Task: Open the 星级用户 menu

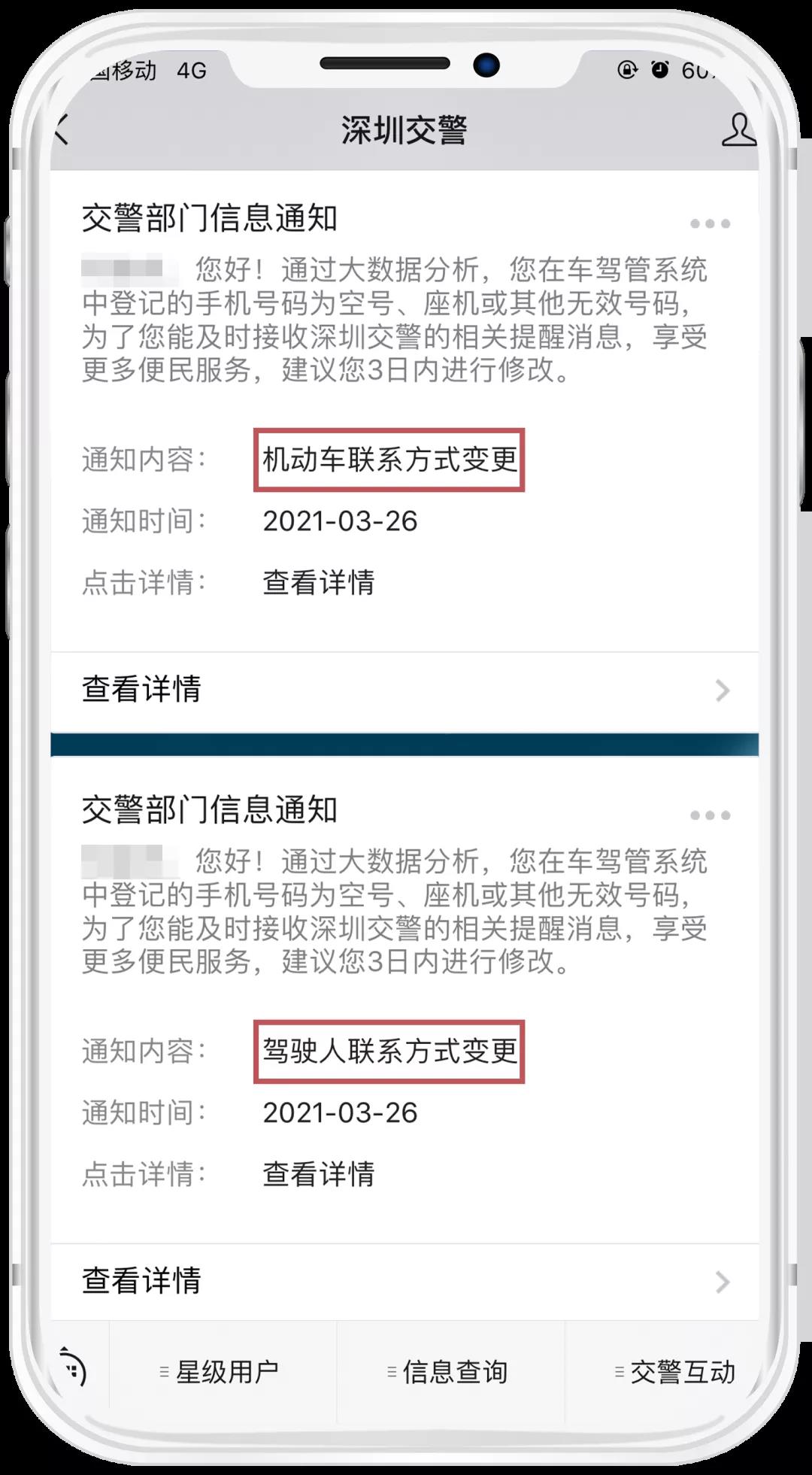Action: click(223, 1372)
